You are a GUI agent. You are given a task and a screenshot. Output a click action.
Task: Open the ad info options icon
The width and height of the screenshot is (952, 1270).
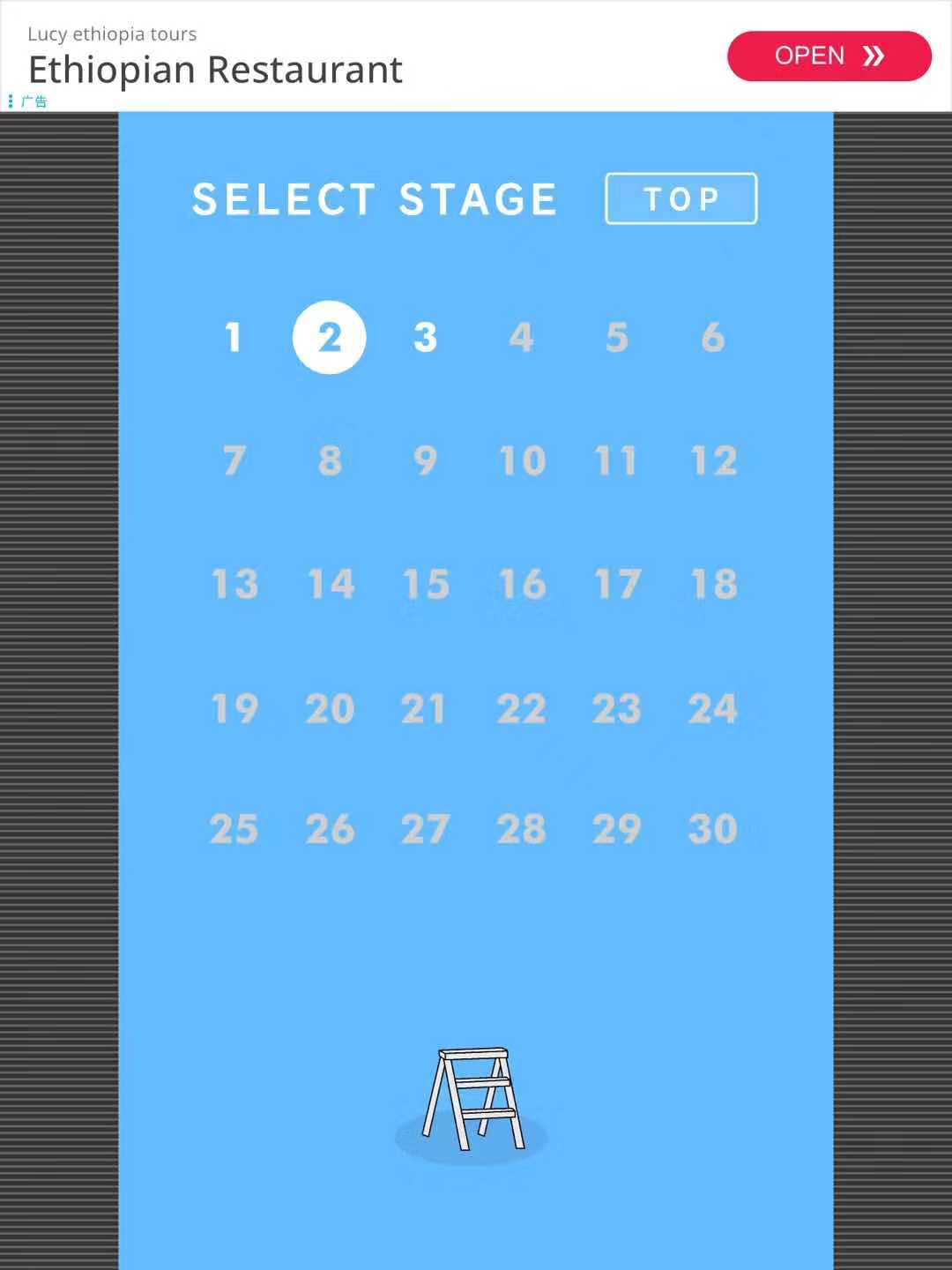[x=11, y=101]
